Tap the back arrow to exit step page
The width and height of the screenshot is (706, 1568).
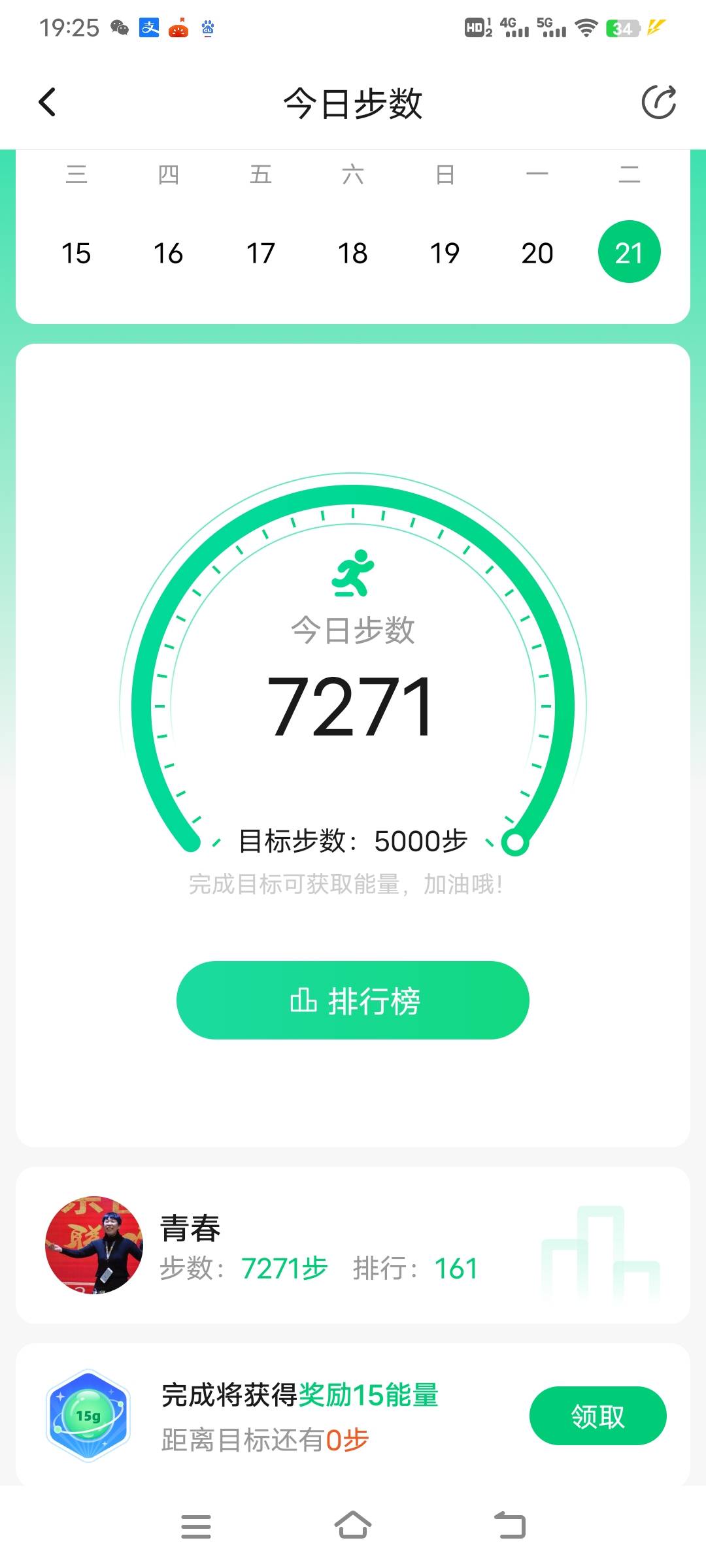pos(46,102)
